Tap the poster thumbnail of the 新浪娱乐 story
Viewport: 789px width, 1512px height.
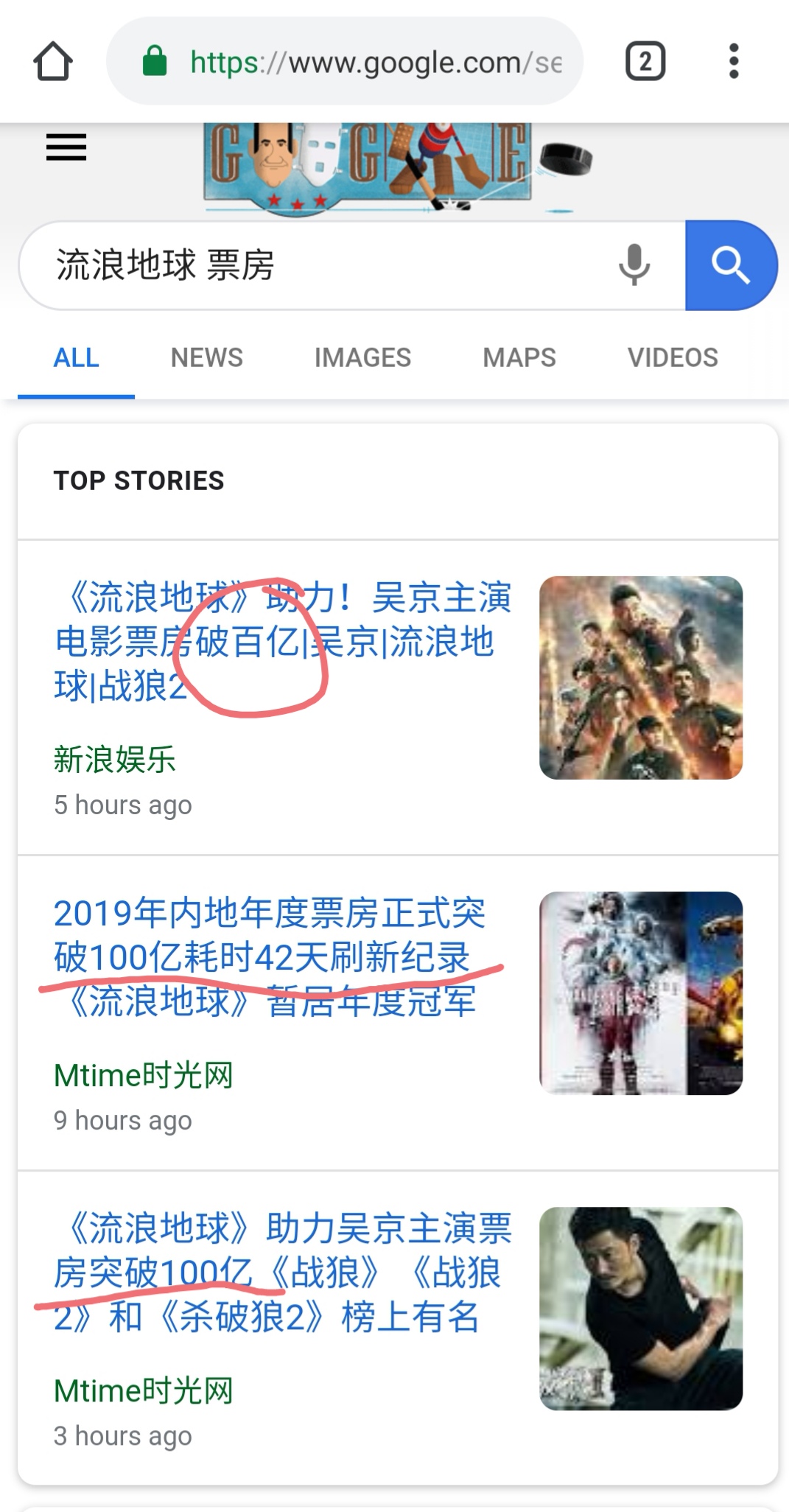(x=641, y=678)
